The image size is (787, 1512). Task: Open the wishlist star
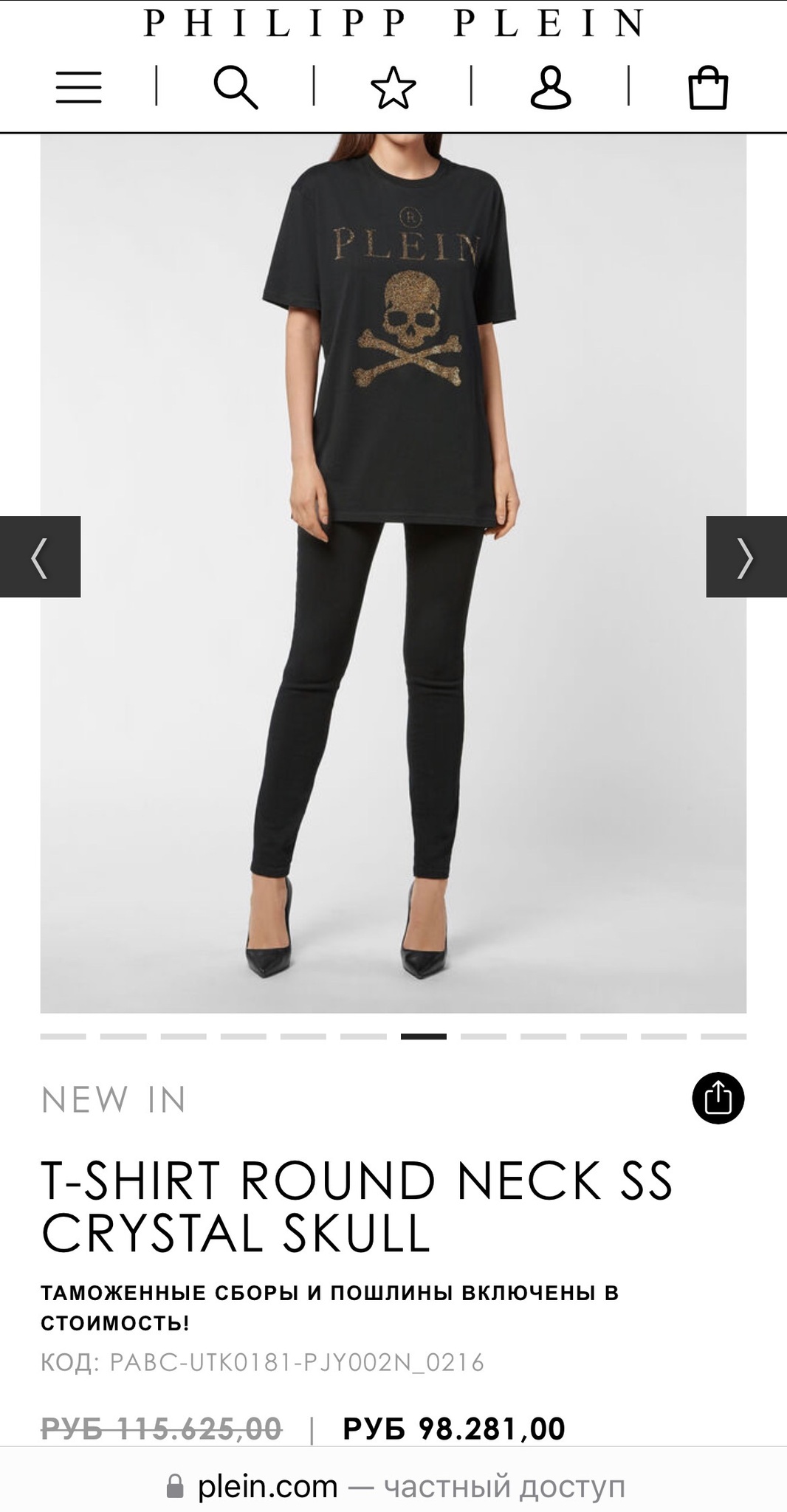point(393,87)
